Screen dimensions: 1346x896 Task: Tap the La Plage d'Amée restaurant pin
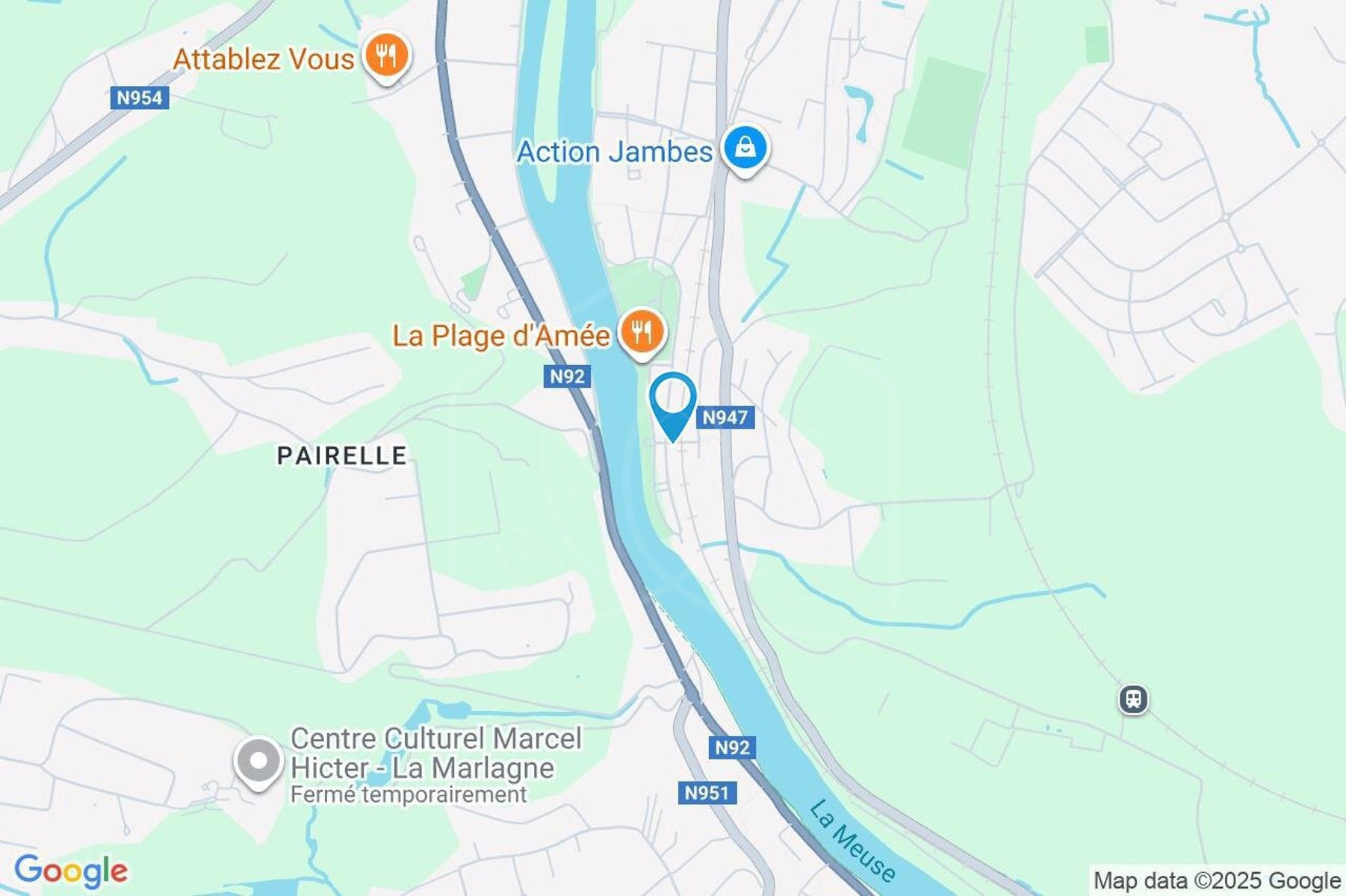tap(641, 332)
